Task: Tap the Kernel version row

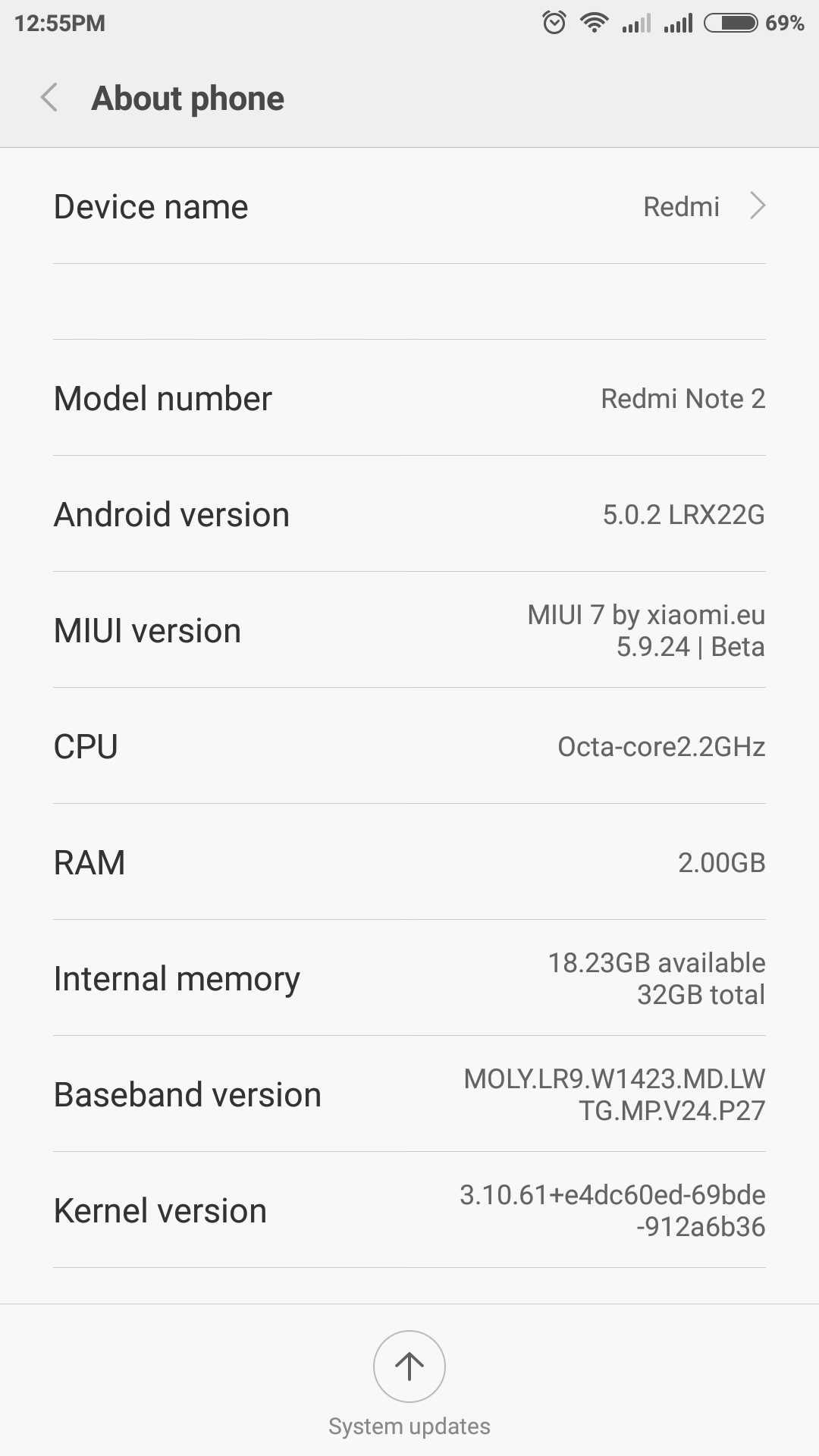Action: coord(409,1210)
